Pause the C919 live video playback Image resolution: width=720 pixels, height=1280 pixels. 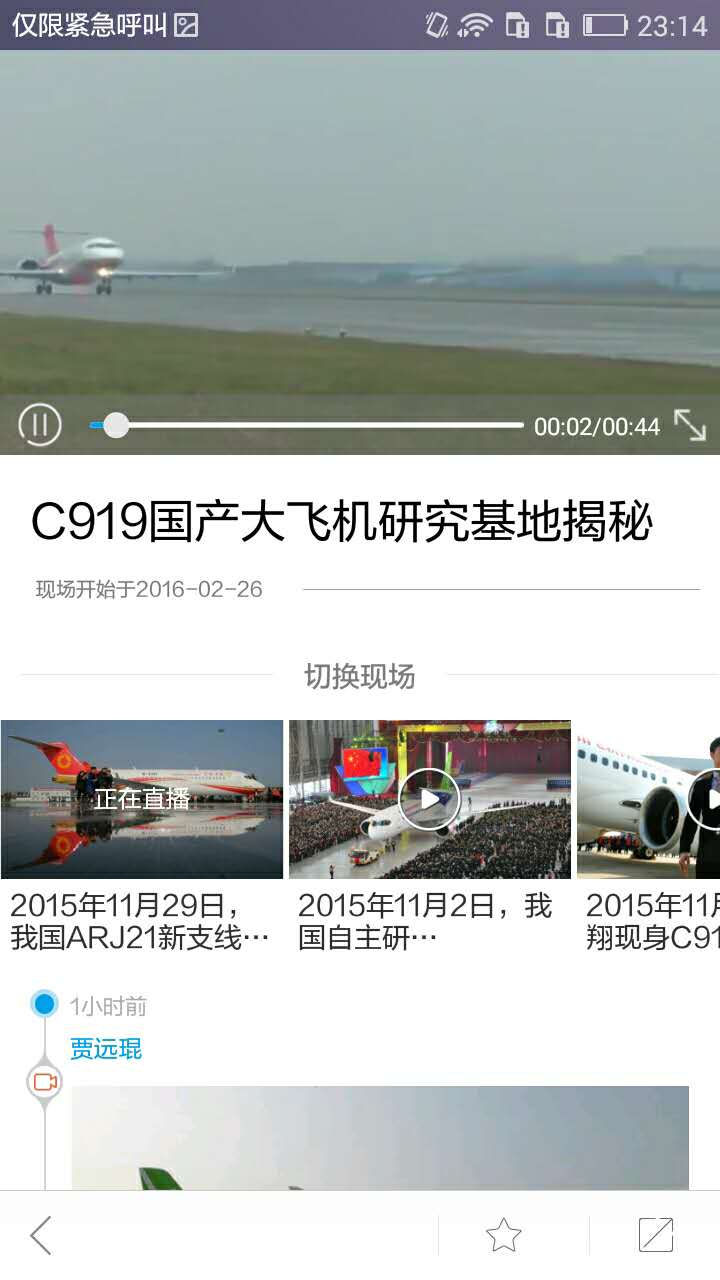38,424
